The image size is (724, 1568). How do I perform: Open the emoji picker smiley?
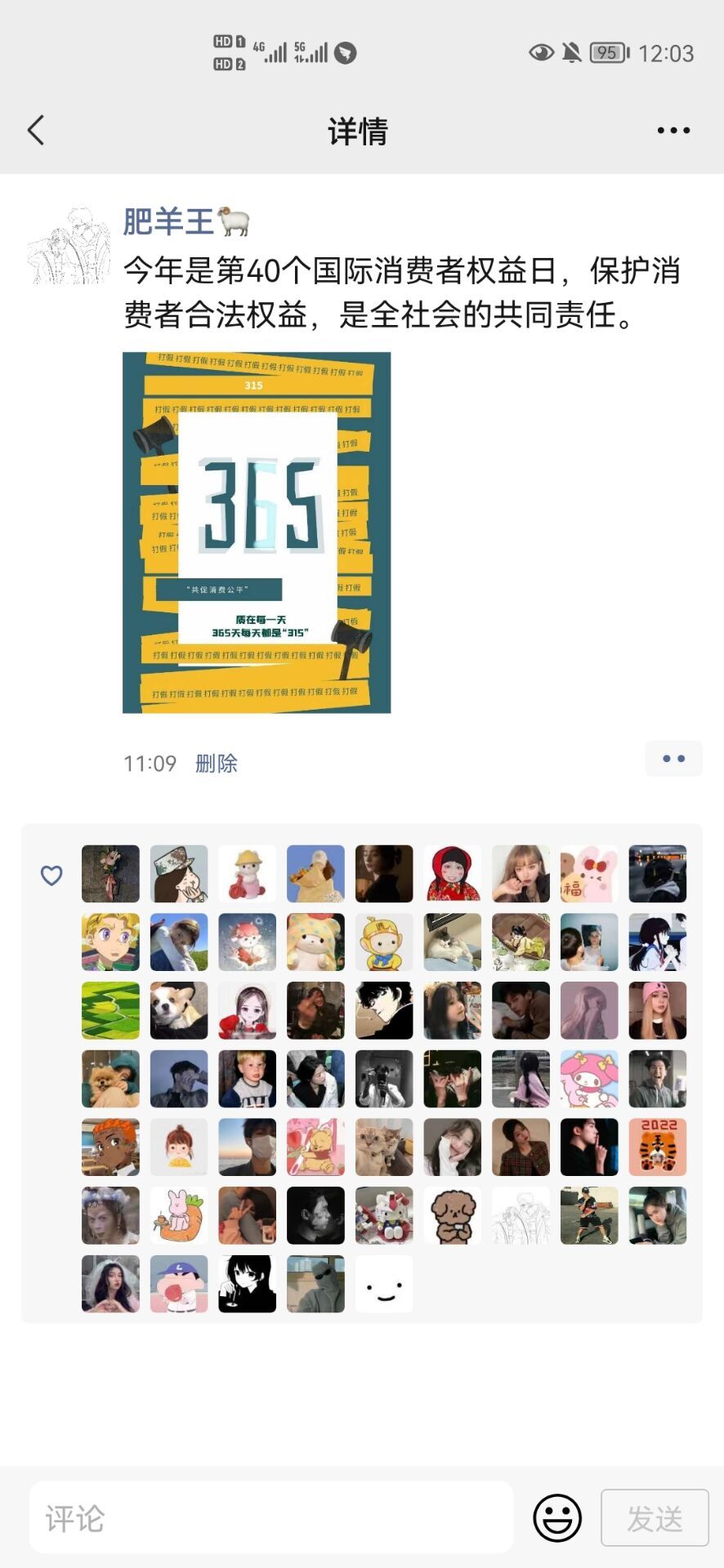point(557,1518)
